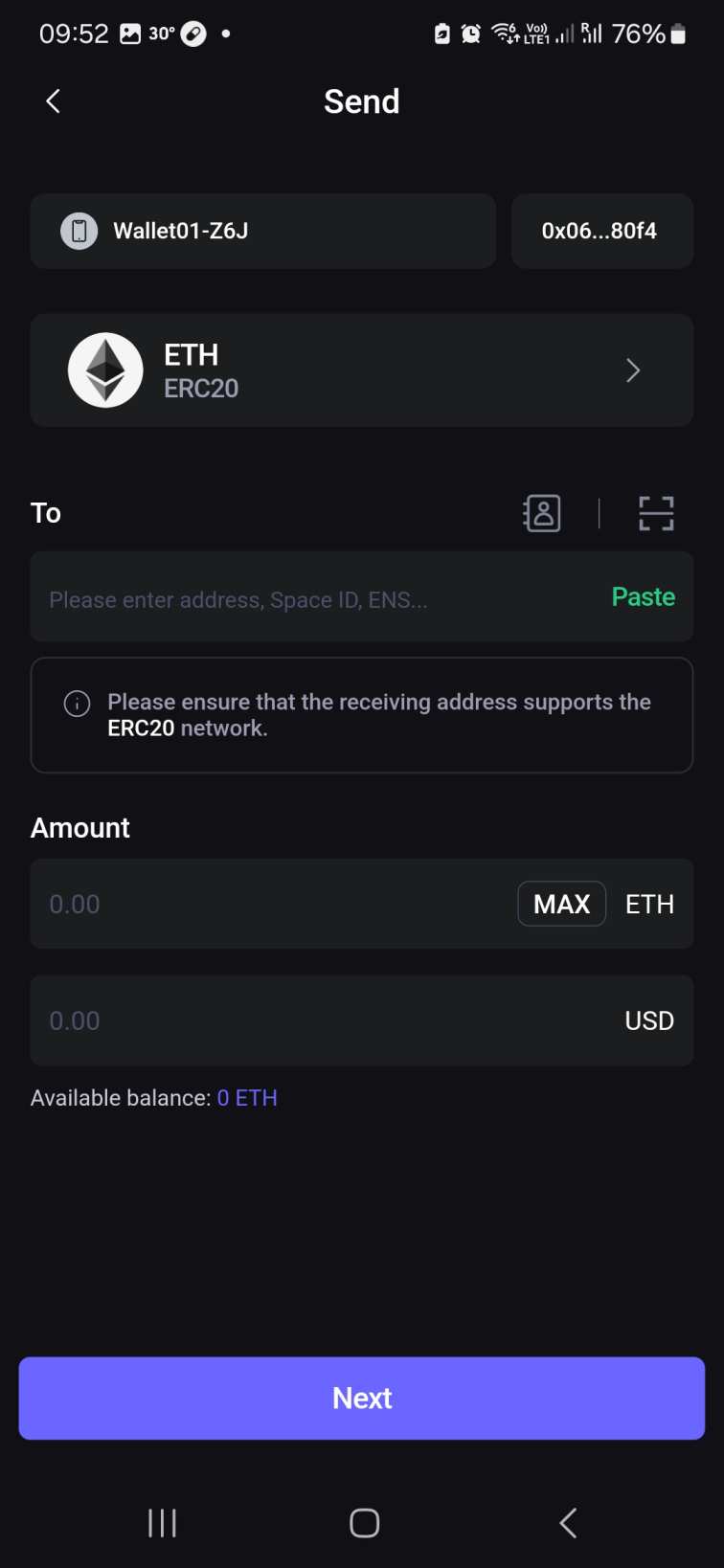
Task: Tap the USD currency label
Action: [x=649, y=1020]
